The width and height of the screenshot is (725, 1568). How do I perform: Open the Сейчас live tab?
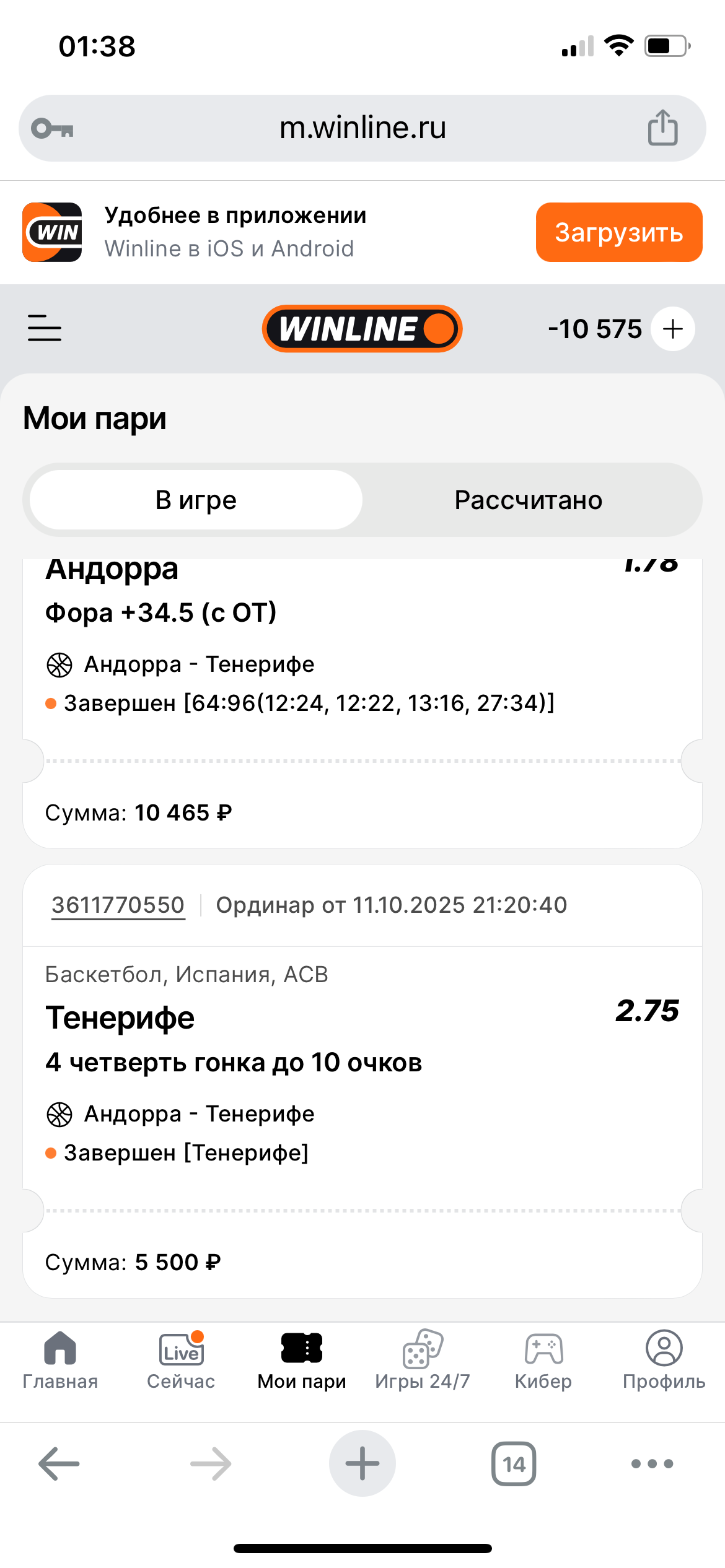(x=181, y=1359)
